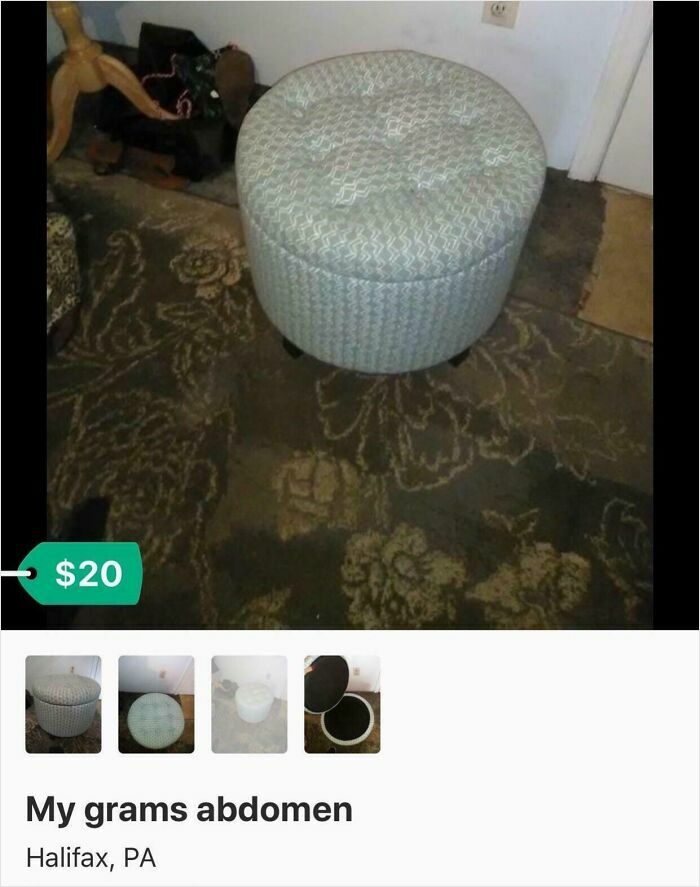This screenshot has height=887, width=700.
Task: Open the thumbnail with the ottoman lid open
Action: point(342,704)
